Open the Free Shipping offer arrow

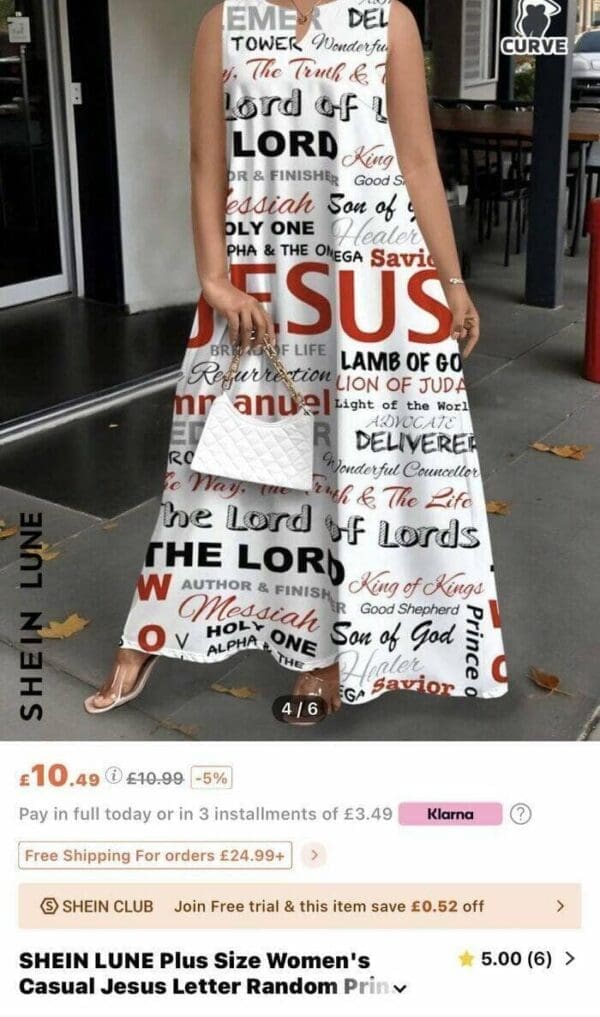[313, 855]
